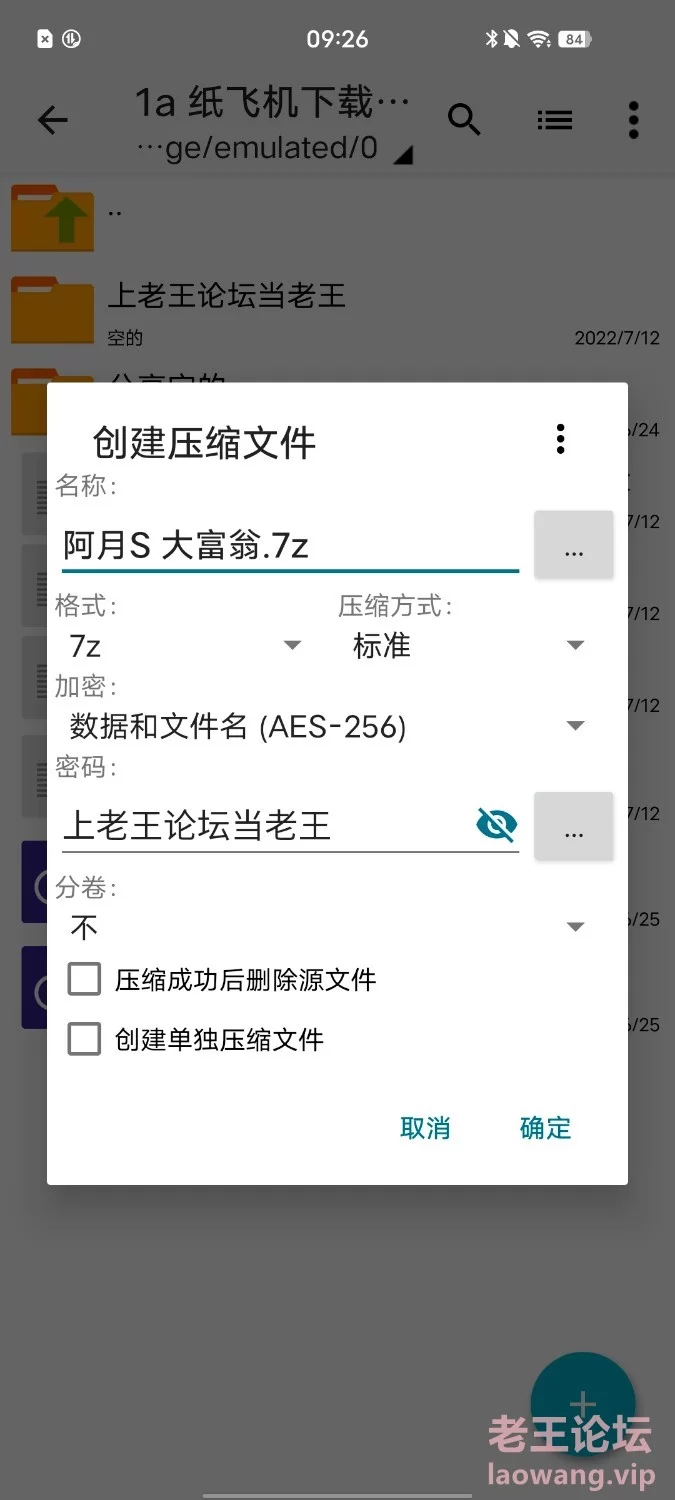Open the dialog's three-dot overflow menu

(x=560, y=438)
